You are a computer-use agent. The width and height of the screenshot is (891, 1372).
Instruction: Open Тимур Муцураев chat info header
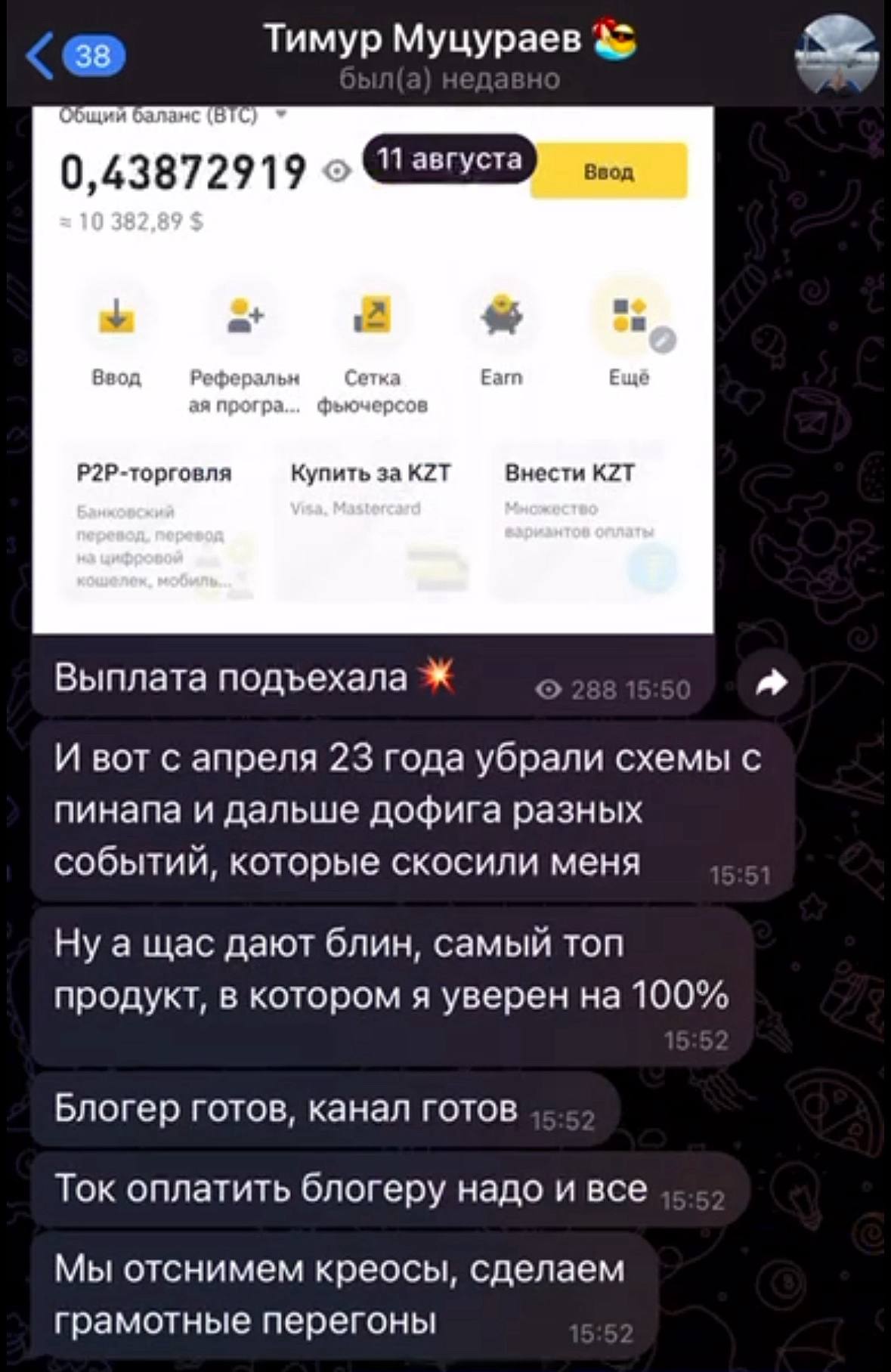(x=450, y=55)
